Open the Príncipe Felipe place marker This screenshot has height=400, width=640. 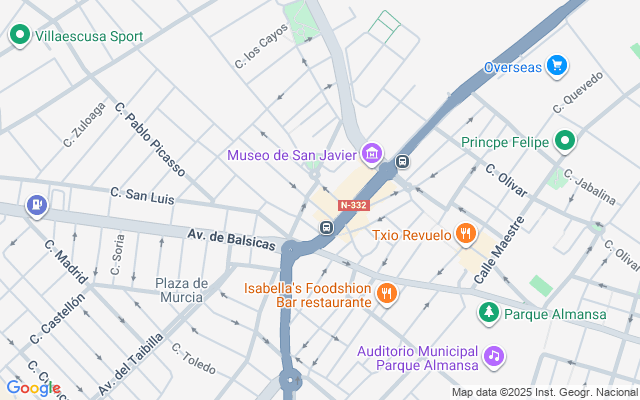[565, 142]
